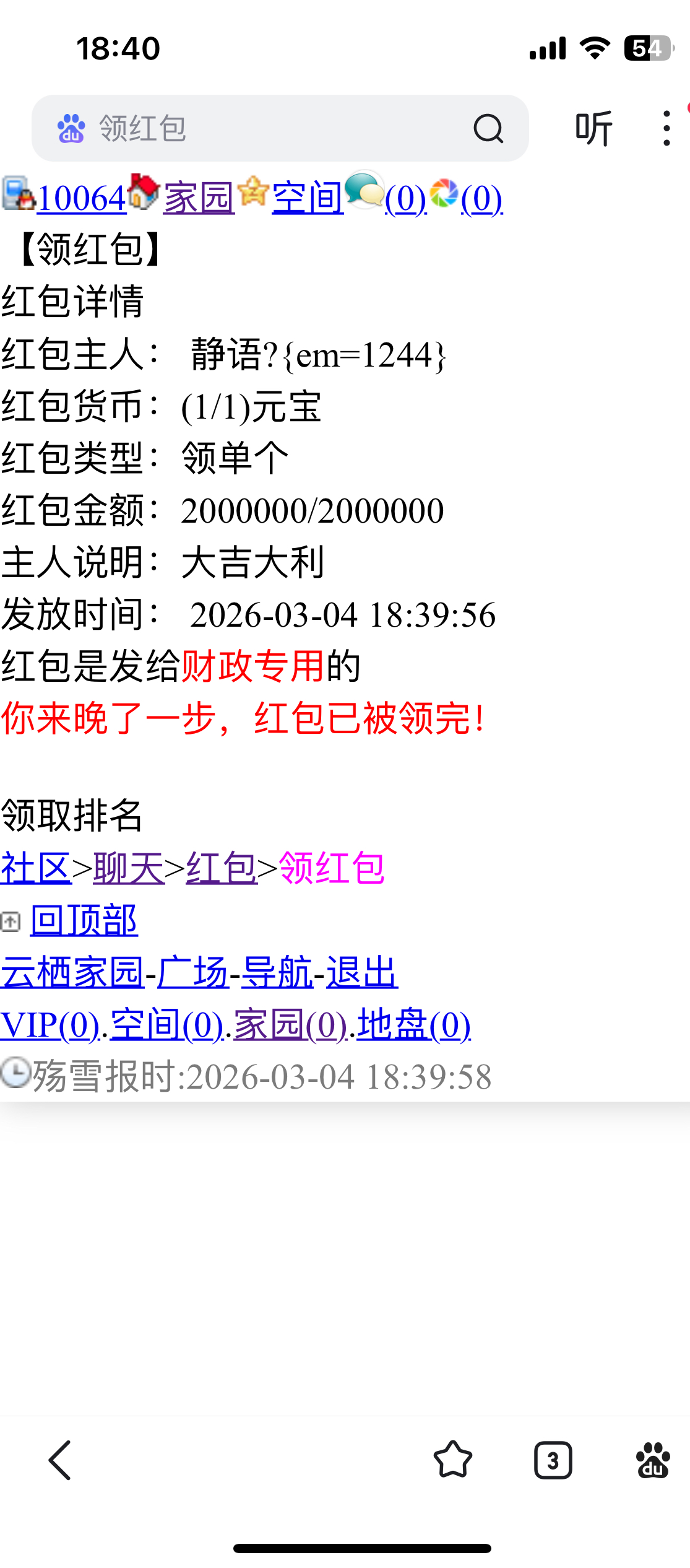Go to 聊天 in the breadcrumb
Screen dimensions: 690x1568
point(129,868)
